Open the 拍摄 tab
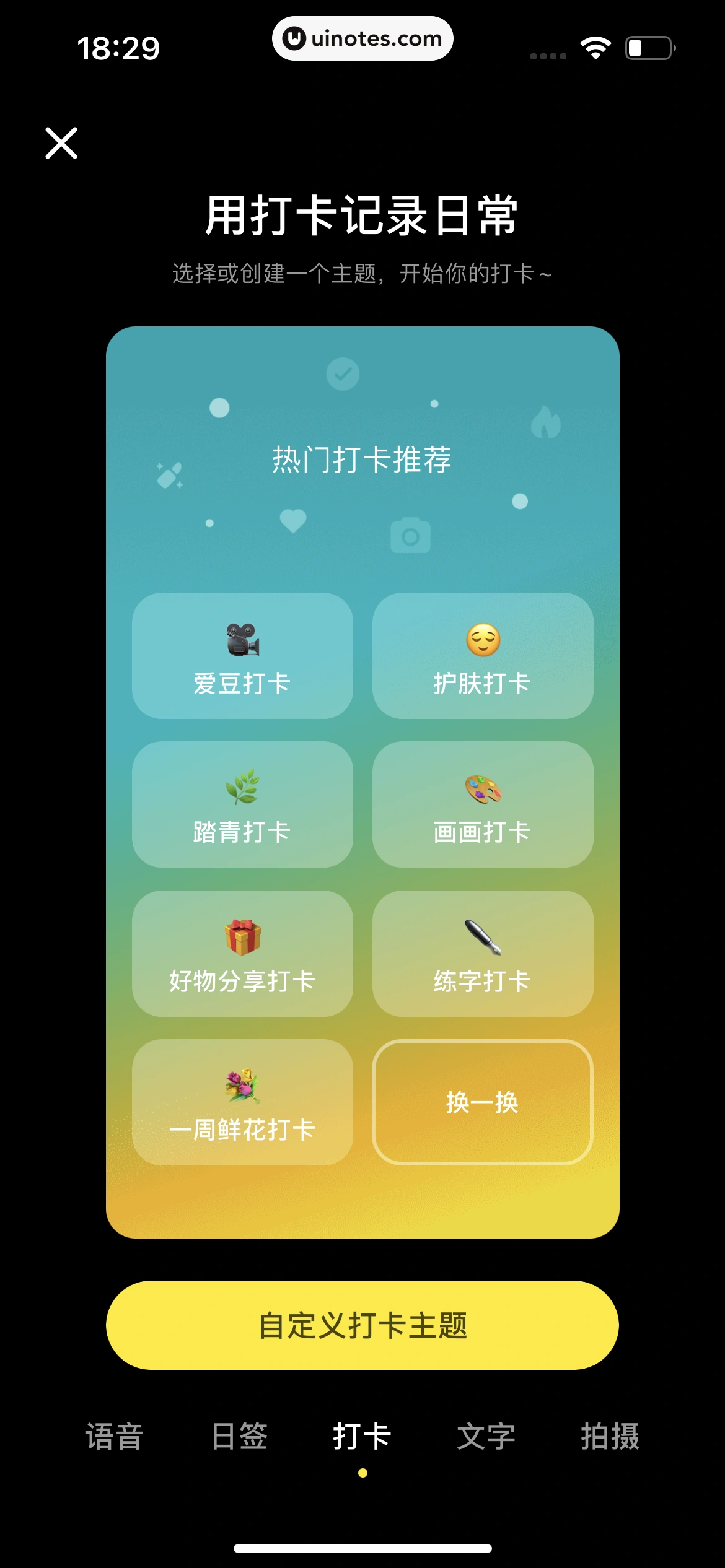Image resolution: width=725 pixels, height=1568 pixels. (x=610, y=1437)
